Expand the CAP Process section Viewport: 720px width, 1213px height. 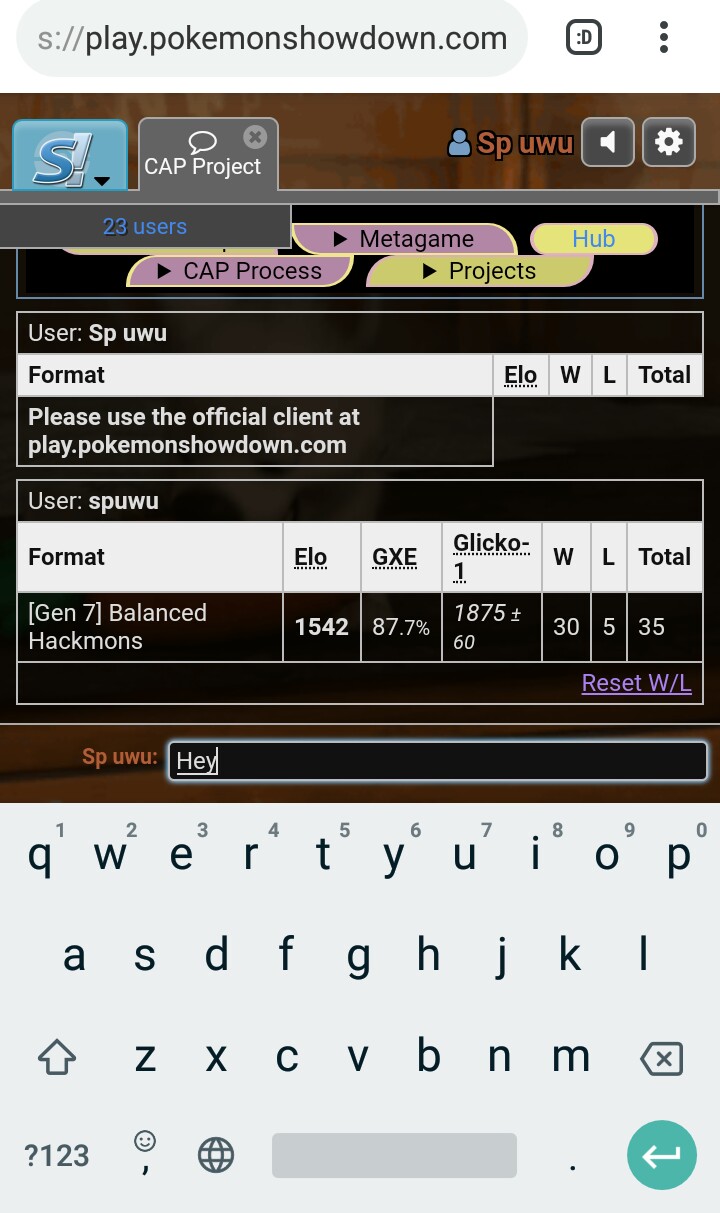[240, 271]
